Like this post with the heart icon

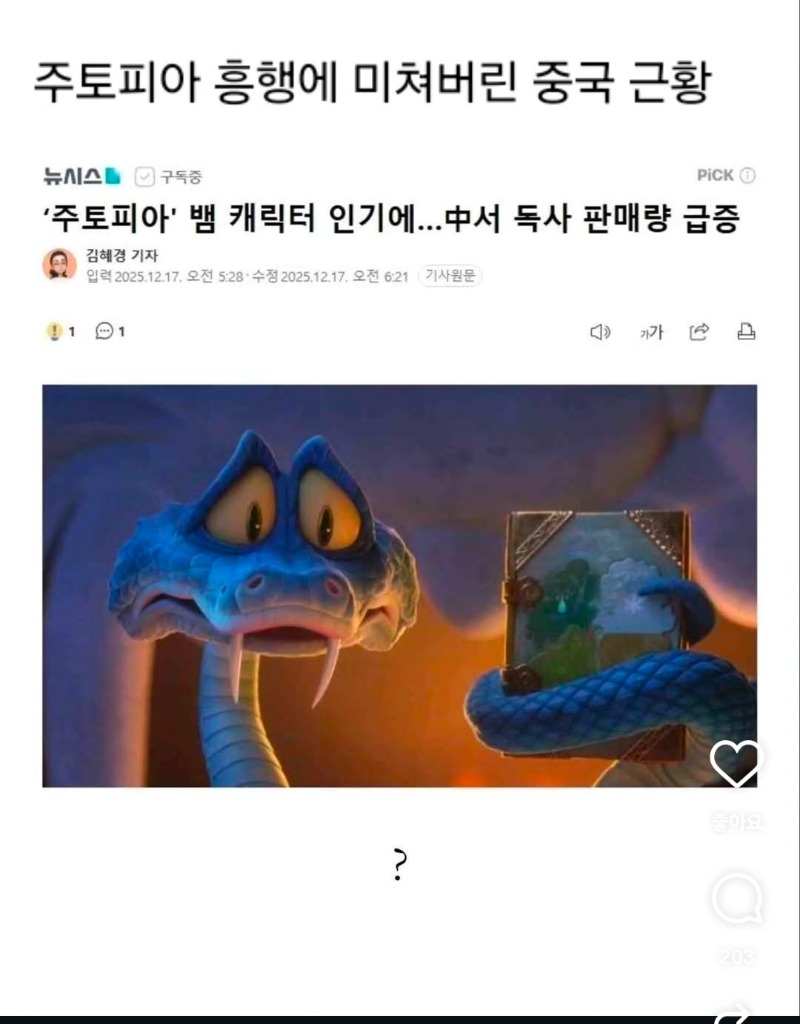pyautogui.click(x=737, y=765)
